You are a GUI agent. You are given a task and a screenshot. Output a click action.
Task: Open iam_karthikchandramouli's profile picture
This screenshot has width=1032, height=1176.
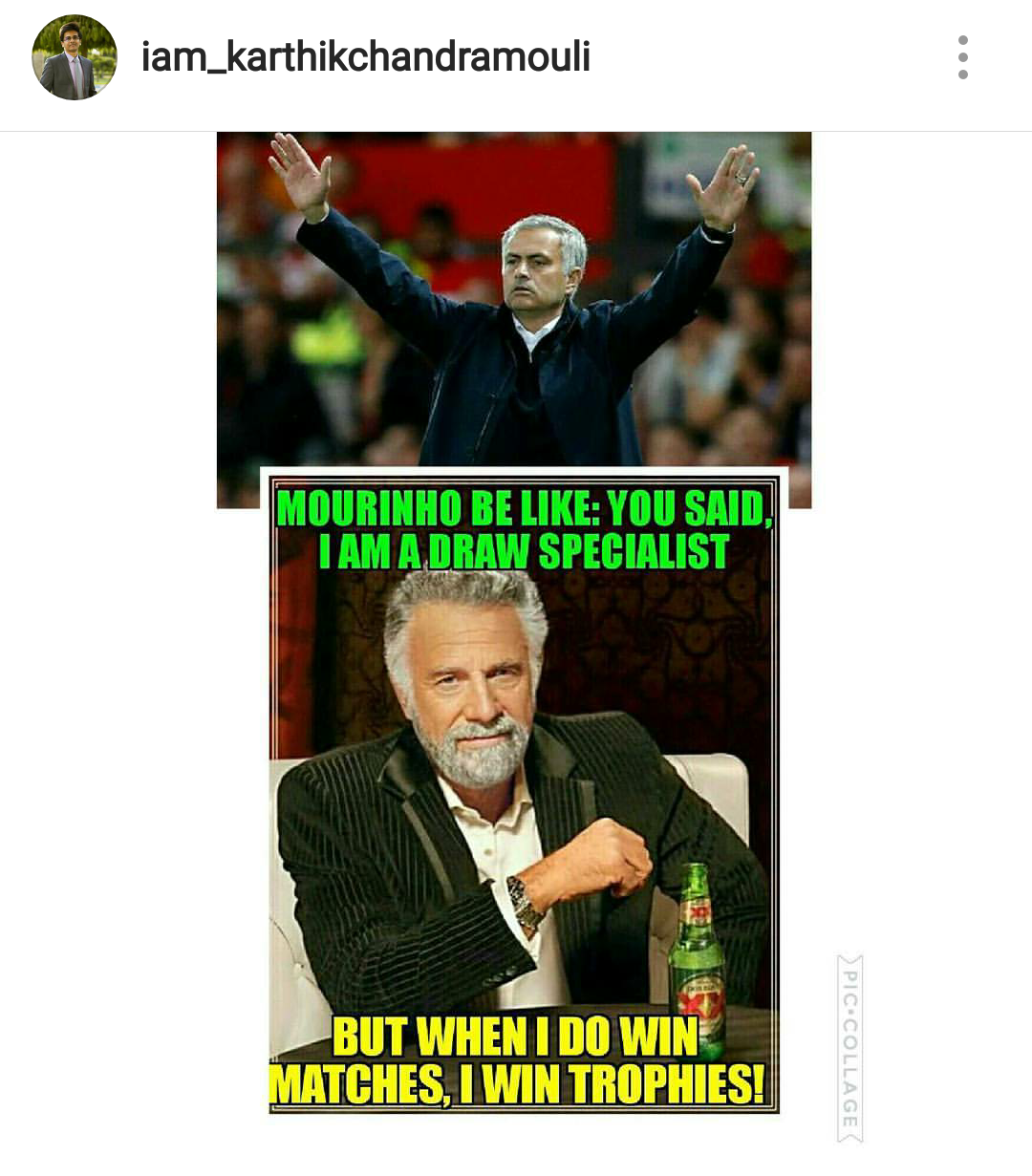click(x=74, y=57)
